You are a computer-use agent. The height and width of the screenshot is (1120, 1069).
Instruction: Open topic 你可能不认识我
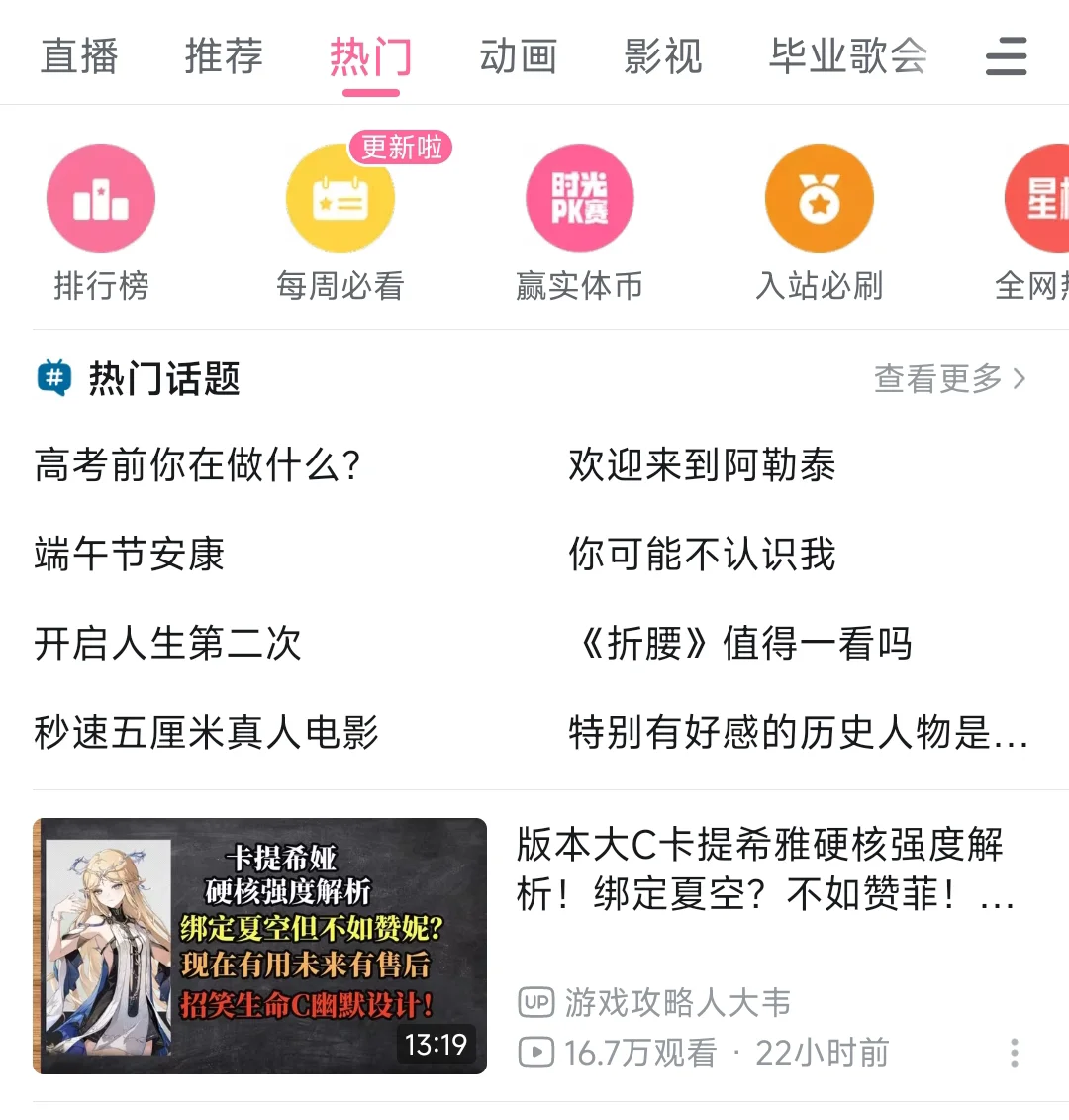[702, 554]
